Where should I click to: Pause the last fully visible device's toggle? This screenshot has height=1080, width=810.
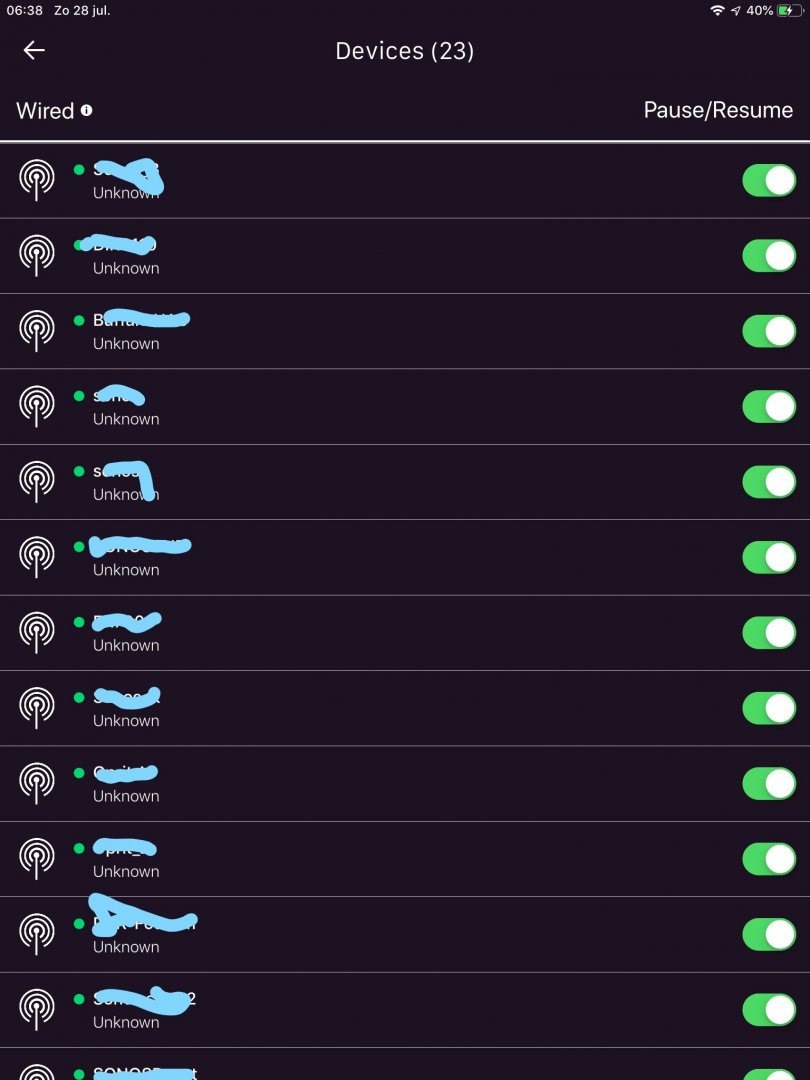pyautogui.click(x=768, y=1010)
